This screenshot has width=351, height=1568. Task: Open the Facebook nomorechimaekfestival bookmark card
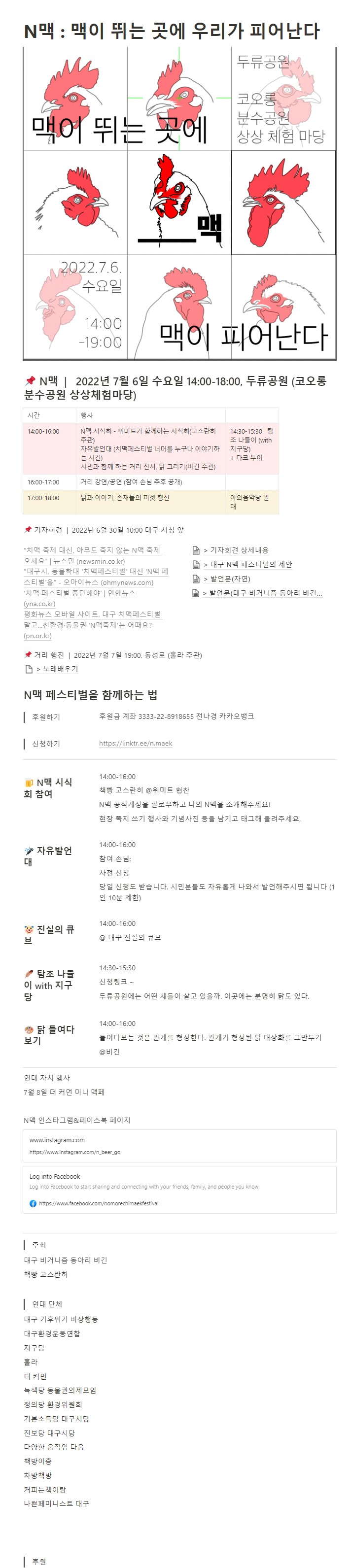click(179, 1190)
